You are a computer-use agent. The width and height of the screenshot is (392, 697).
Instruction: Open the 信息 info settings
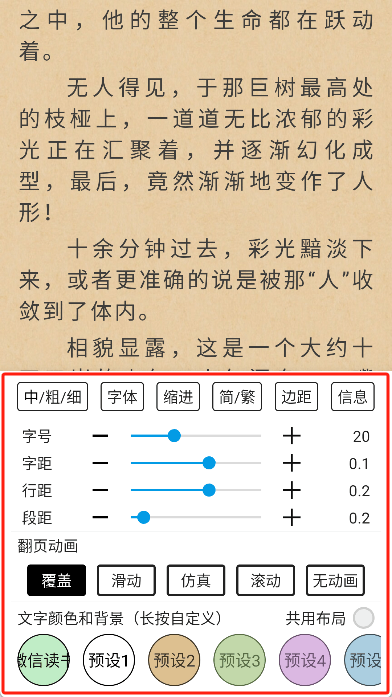pos(353,397)
